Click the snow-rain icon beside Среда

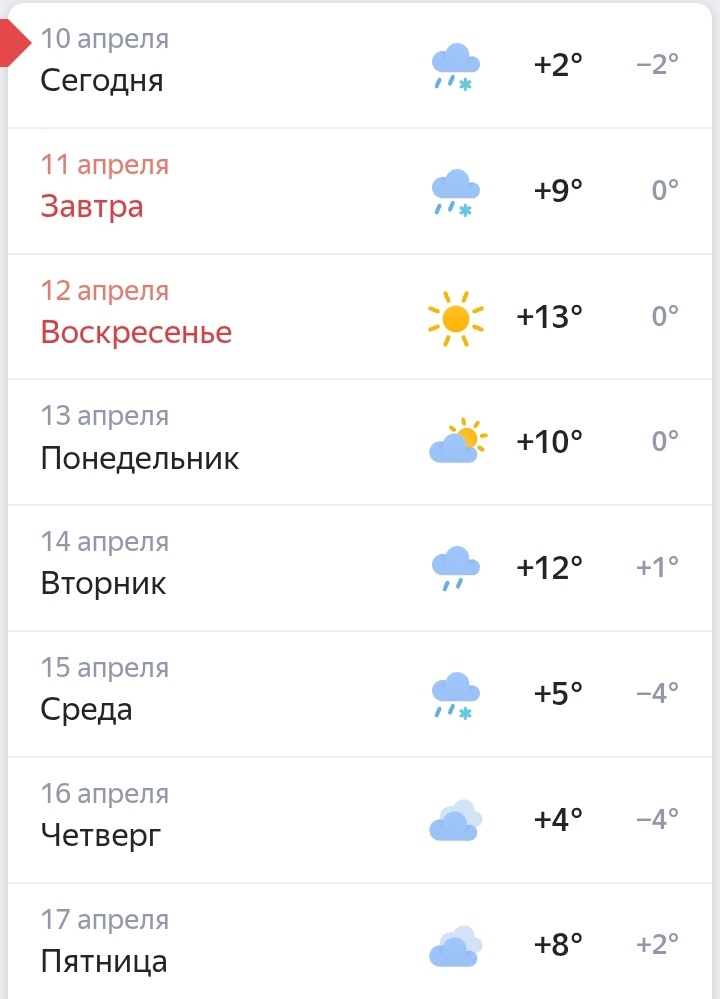point(456,692)
